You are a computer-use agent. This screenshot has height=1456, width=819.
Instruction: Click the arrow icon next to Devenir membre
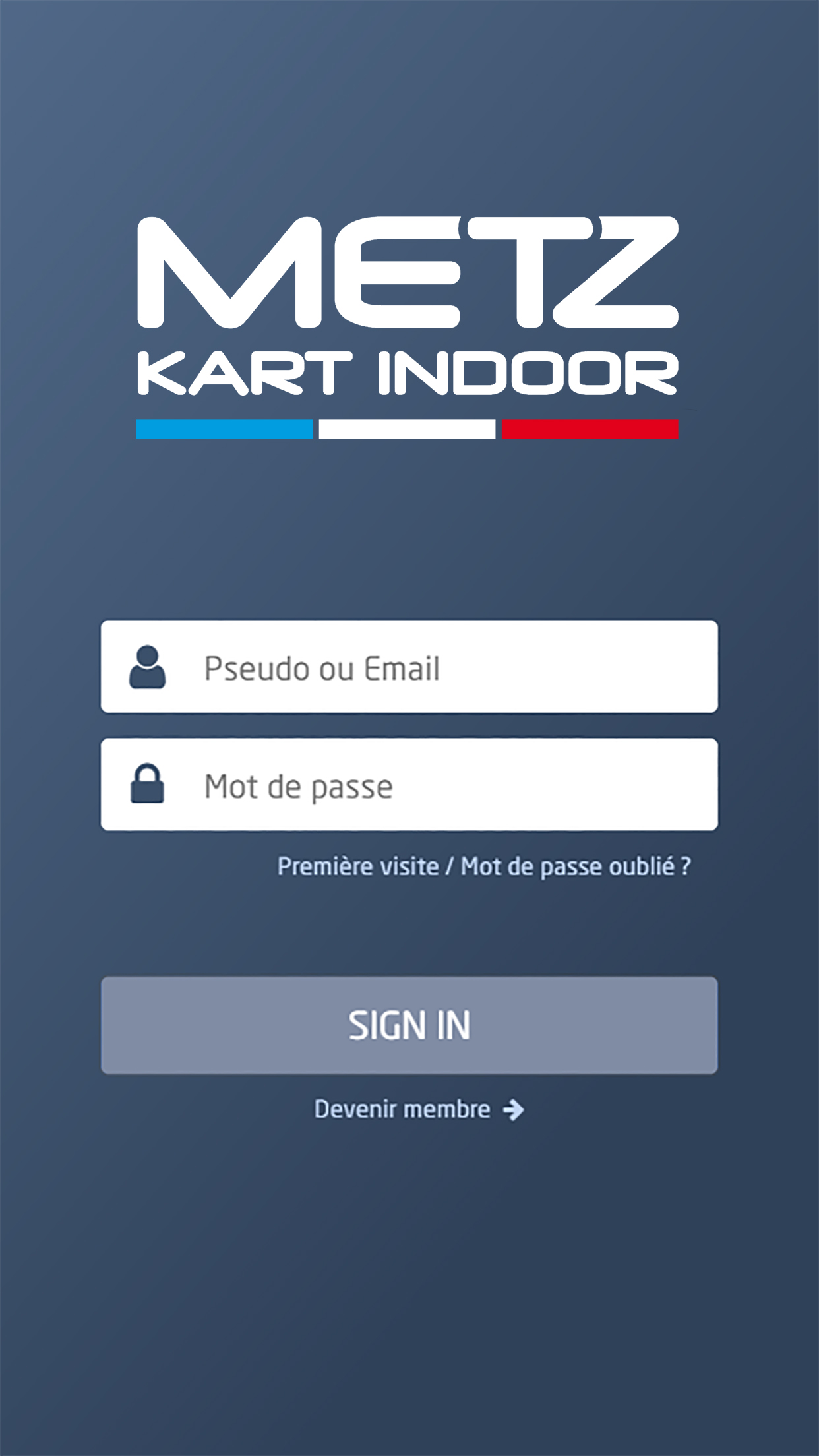tap(513, 1108)
